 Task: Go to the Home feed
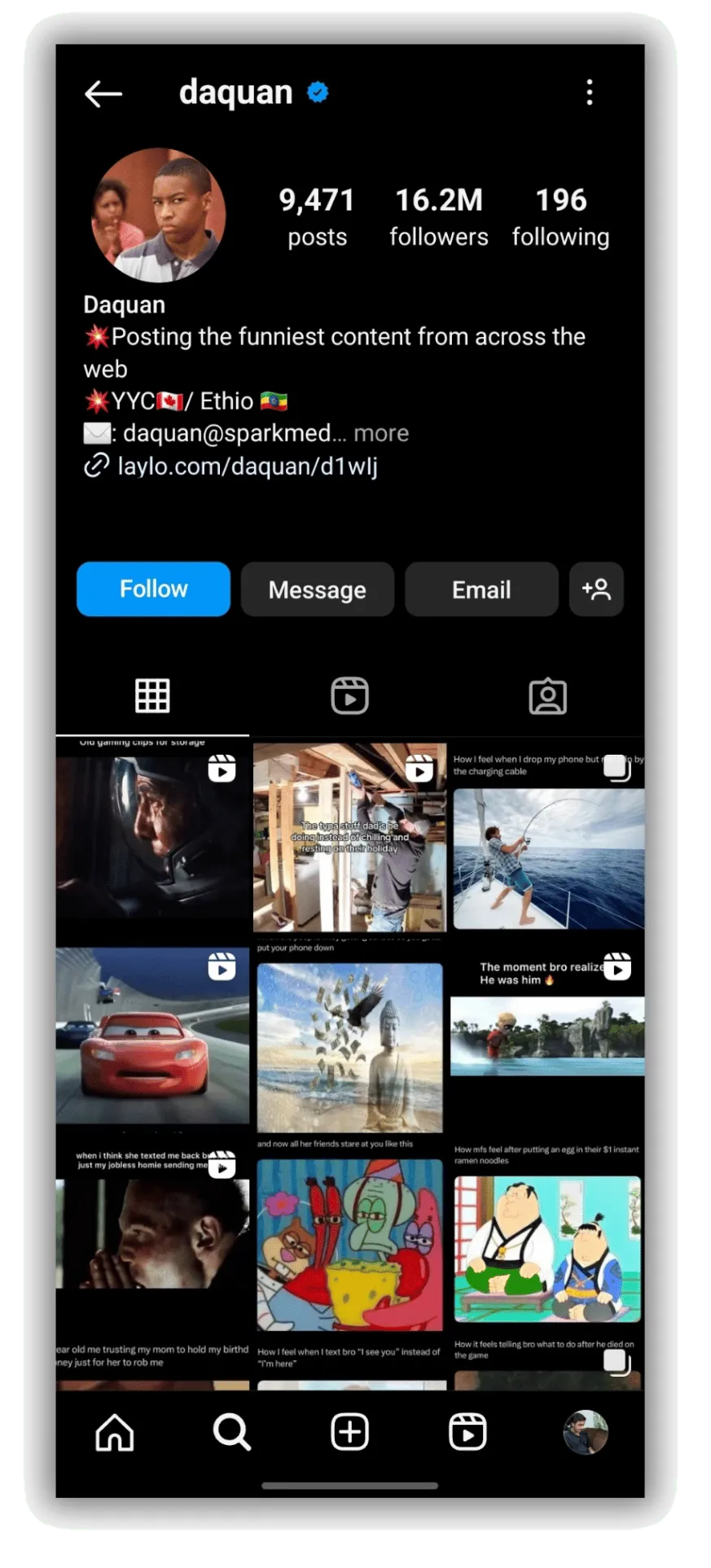[115, 1432]
